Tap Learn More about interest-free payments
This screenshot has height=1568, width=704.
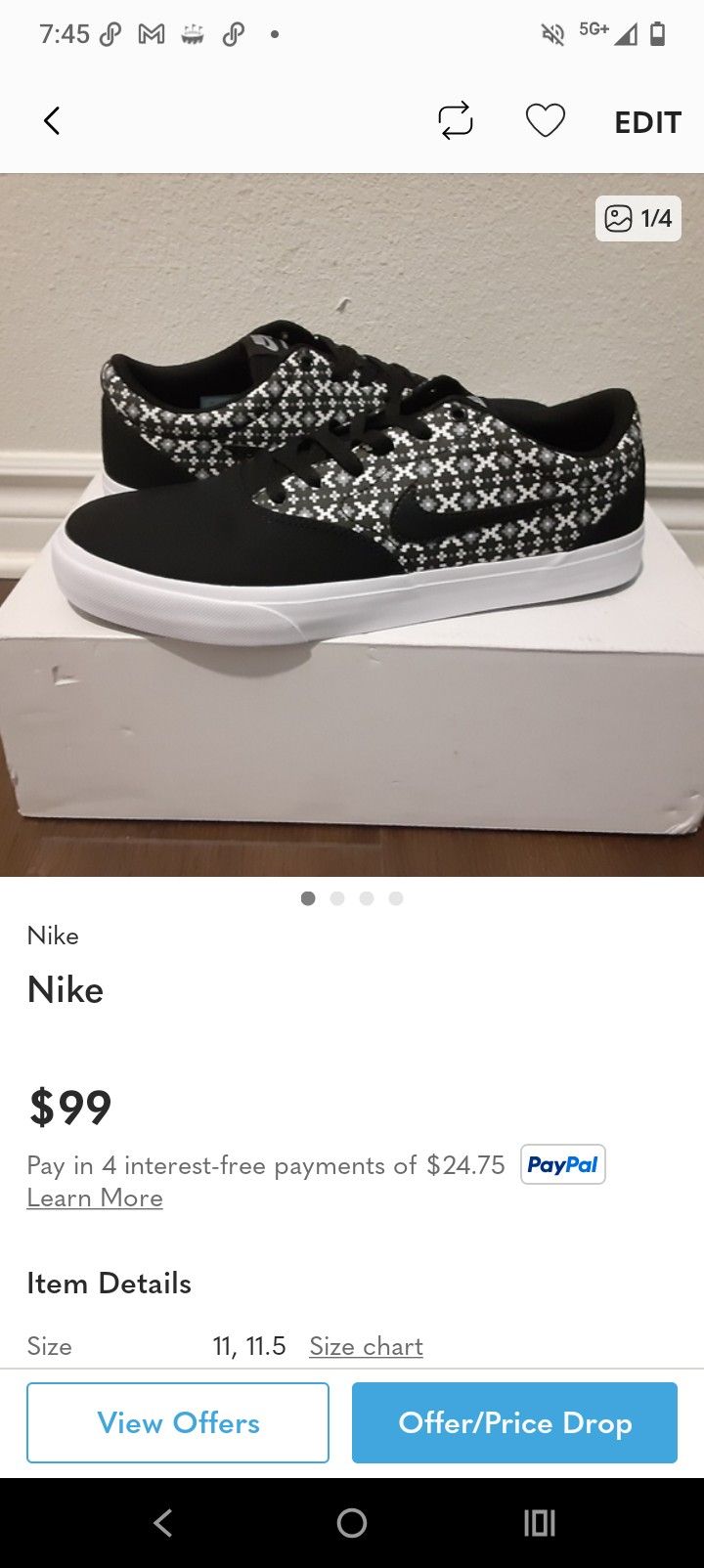pos(94,1198)
